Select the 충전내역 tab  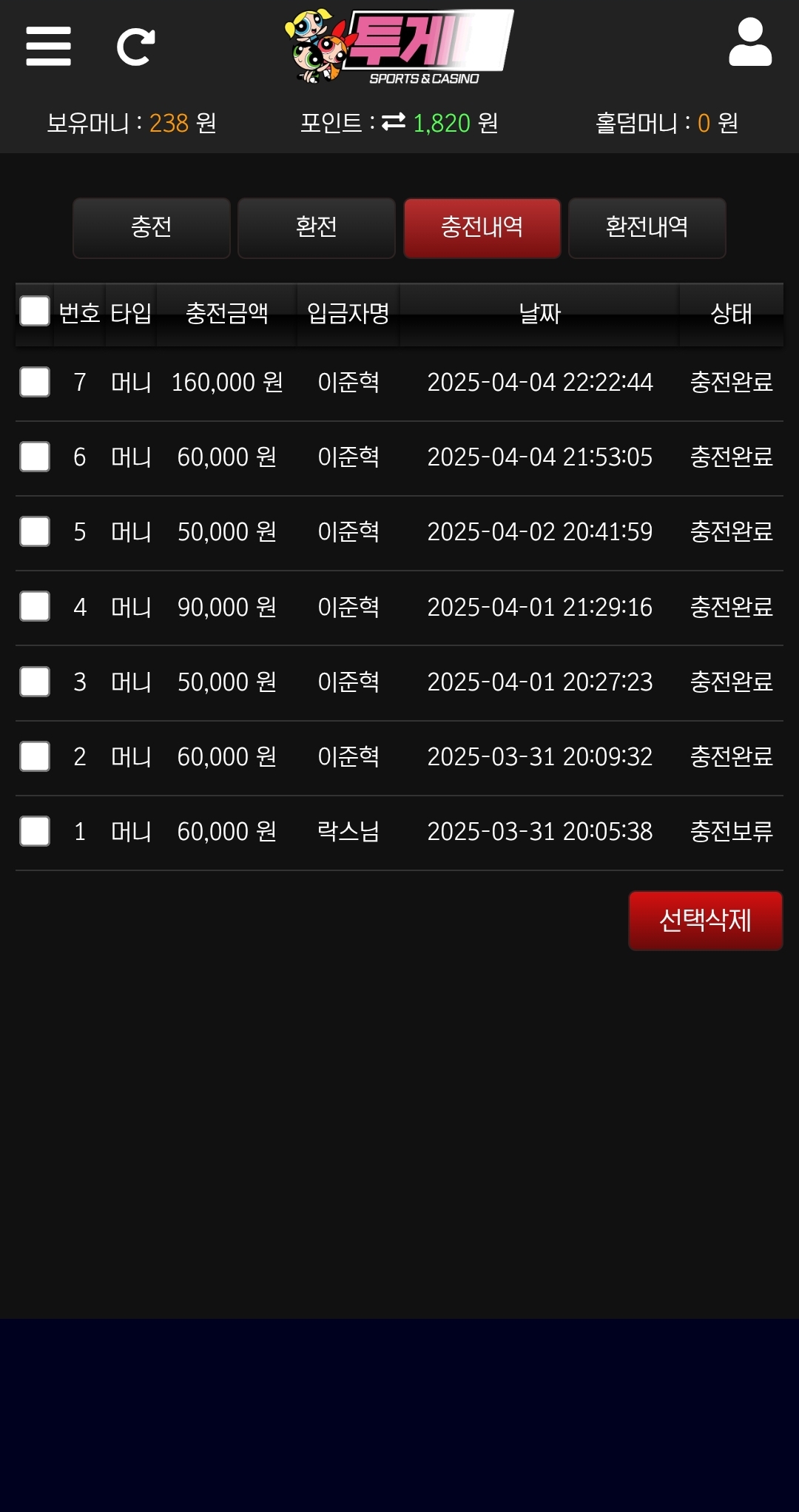click(x=482, y=227)
